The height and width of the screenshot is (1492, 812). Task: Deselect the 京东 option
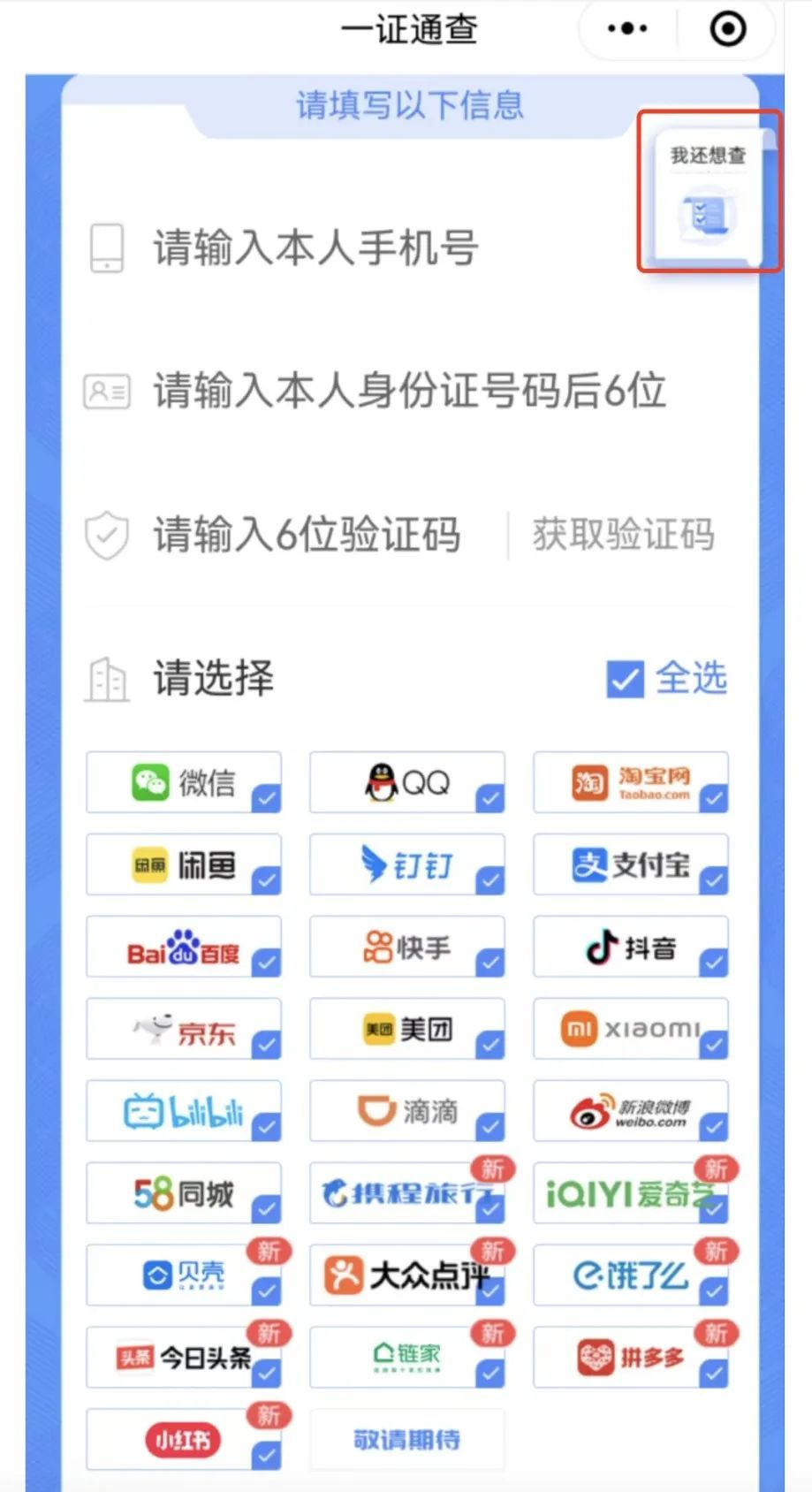184,1030
